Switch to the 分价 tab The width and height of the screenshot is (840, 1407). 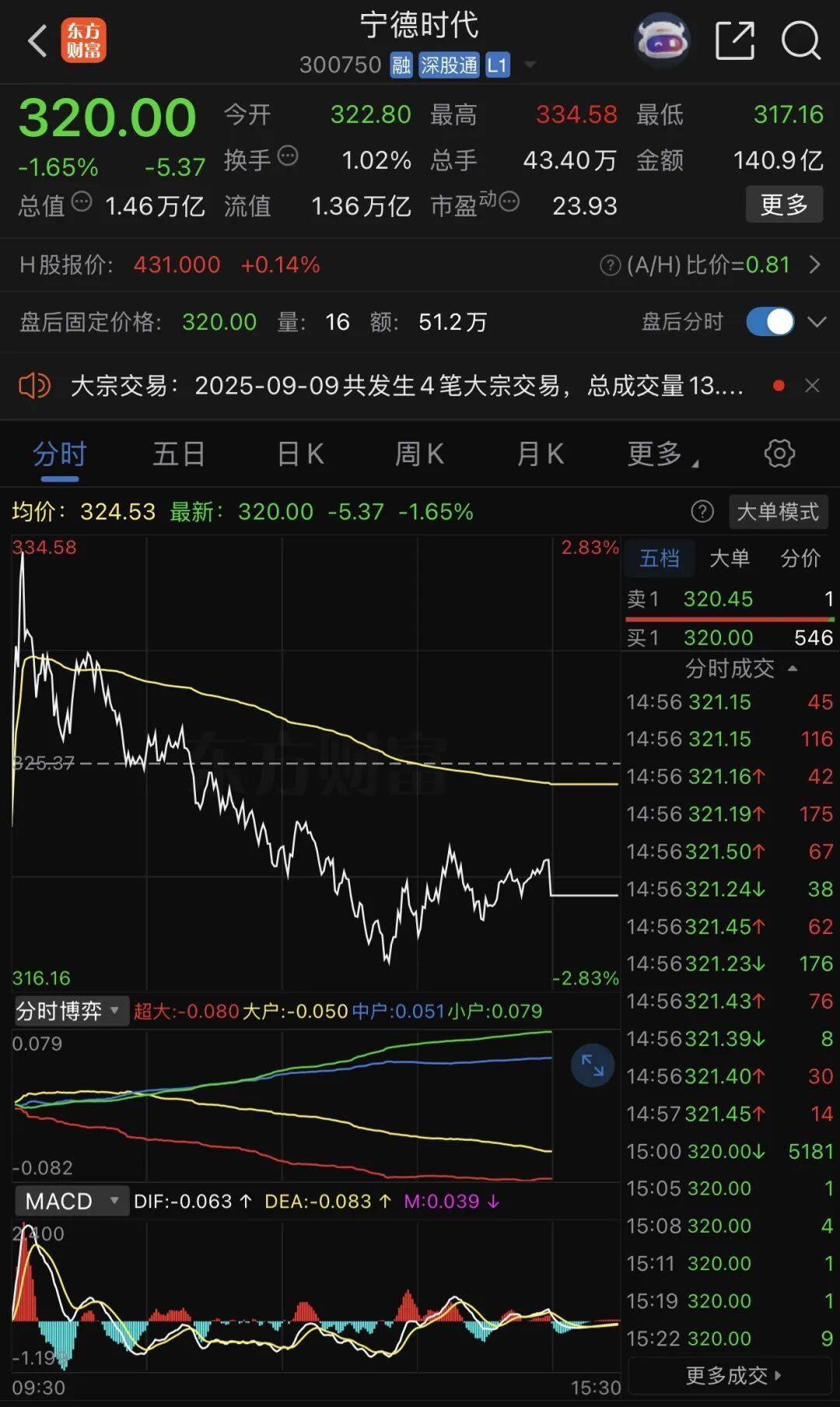[x=800, y=558]
